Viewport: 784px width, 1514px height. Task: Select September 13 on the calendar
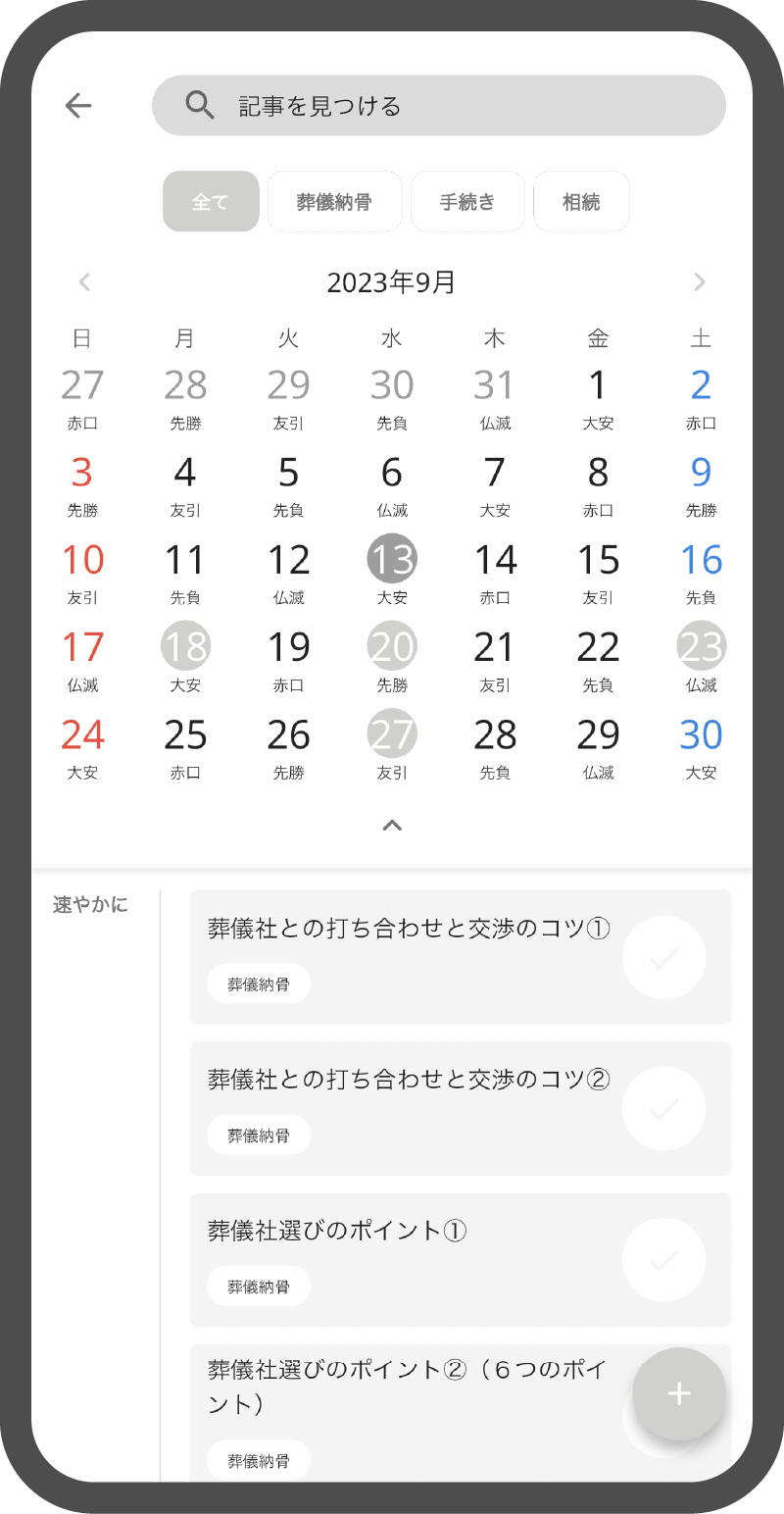click(392, 560)
